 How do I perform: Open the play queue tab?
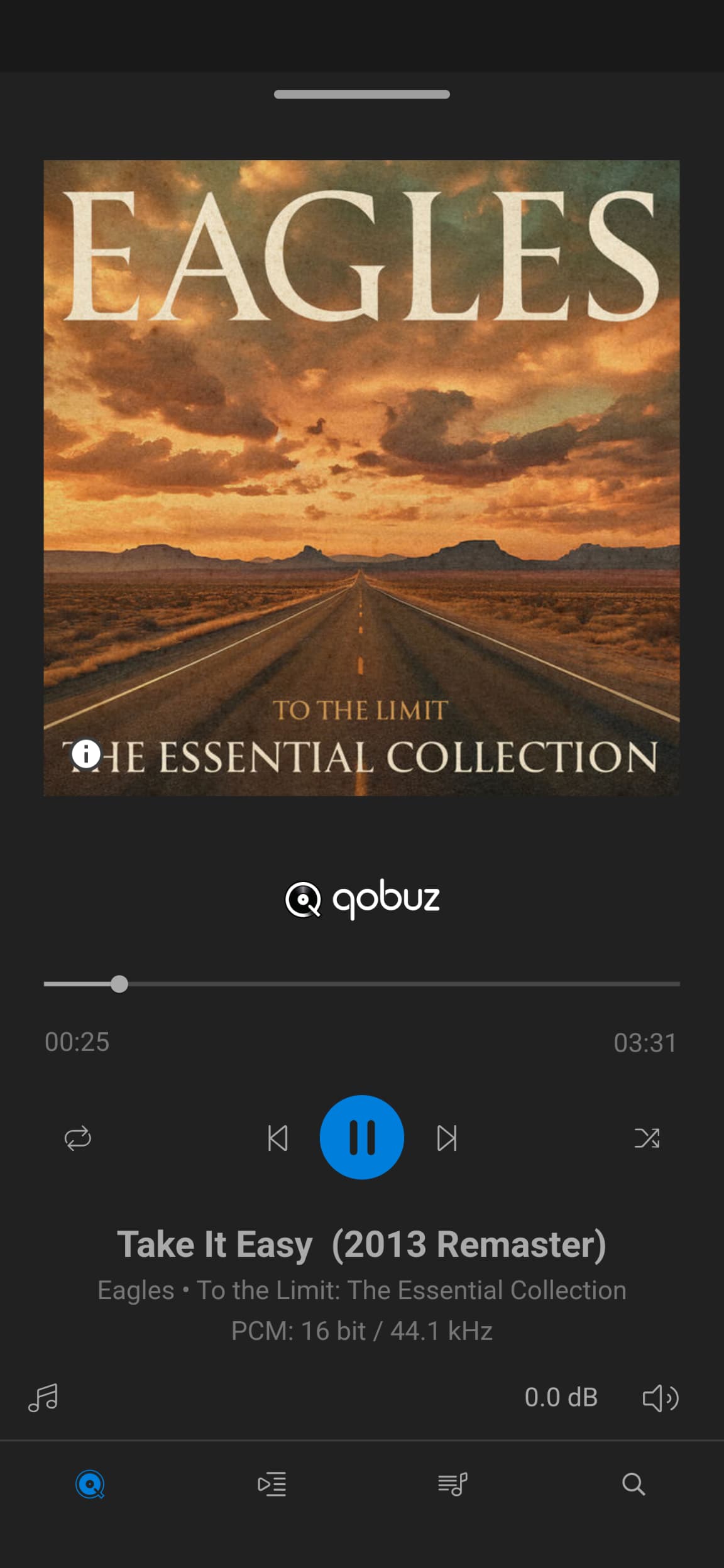[272, 1484]
